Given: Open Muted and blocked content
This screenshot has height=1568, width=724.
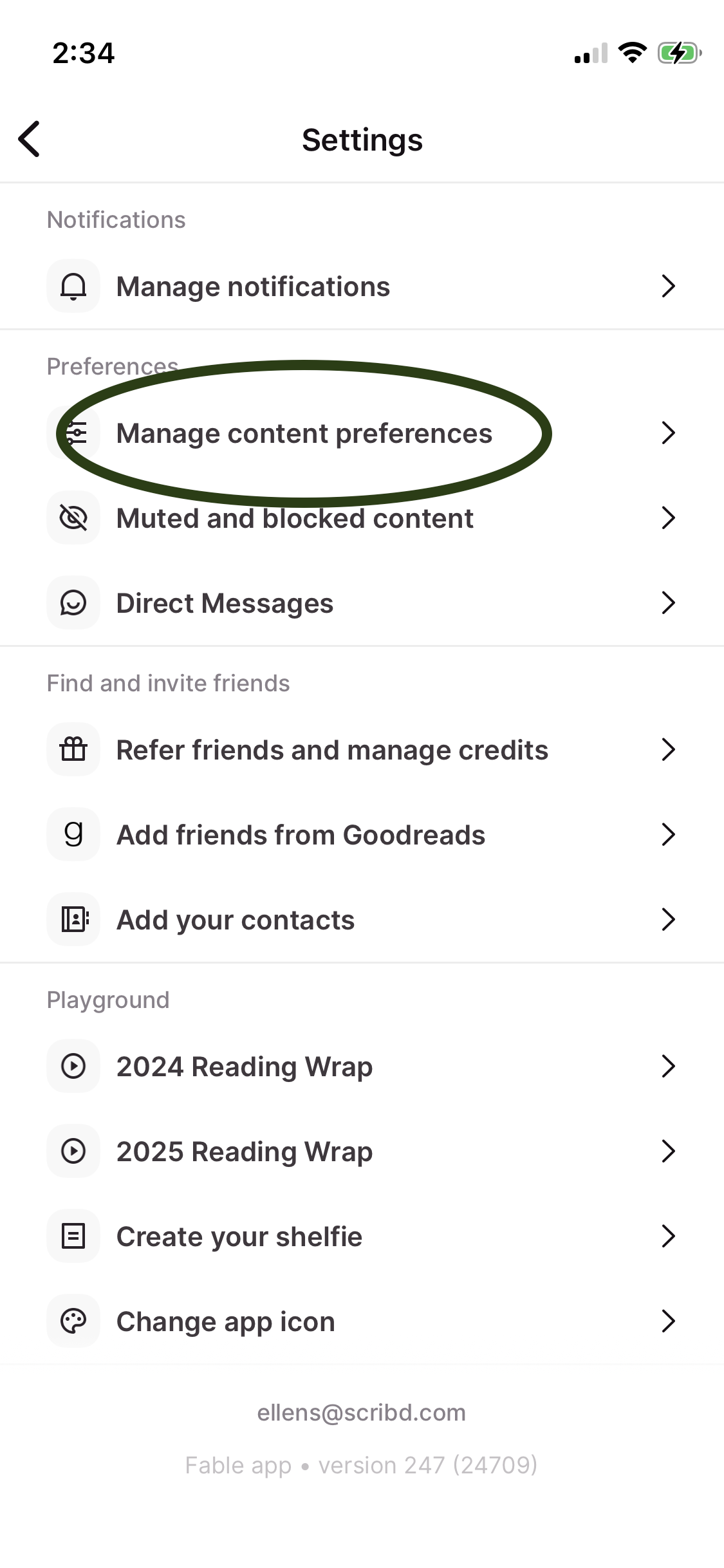Looking at the screenshot, I should point(362,518).
